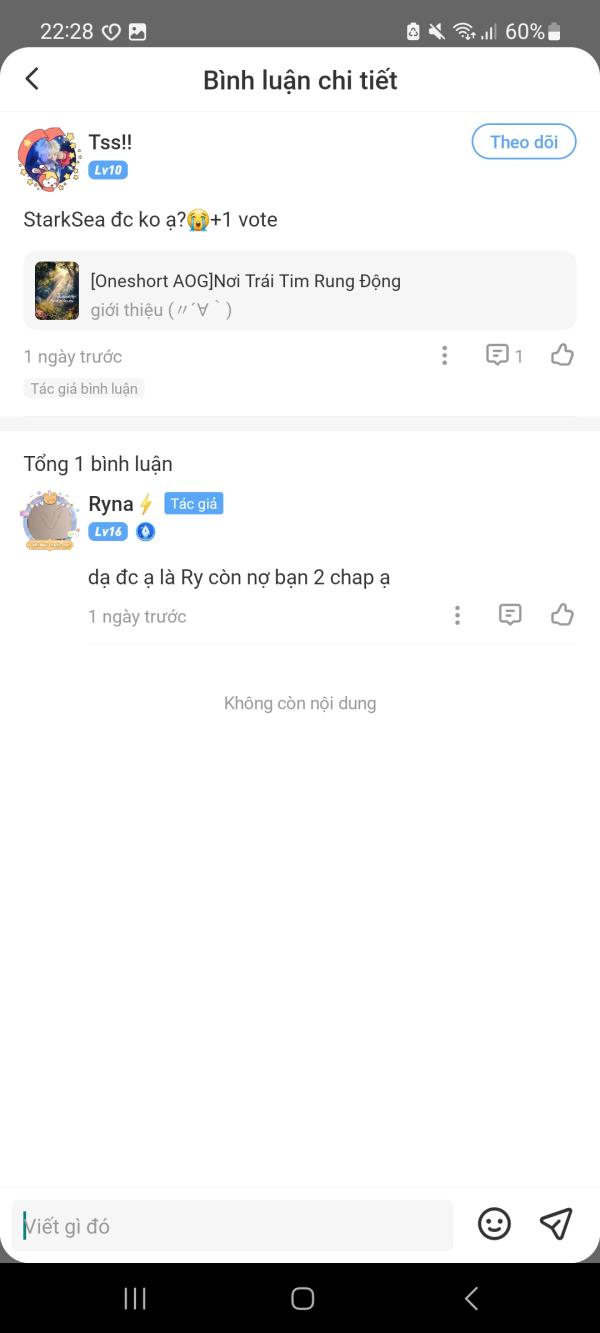Screen dimensions: 600x1333
Task: Focus the Viết gì đó text field
Action: pyautogui.click(x=232, y=1226)
